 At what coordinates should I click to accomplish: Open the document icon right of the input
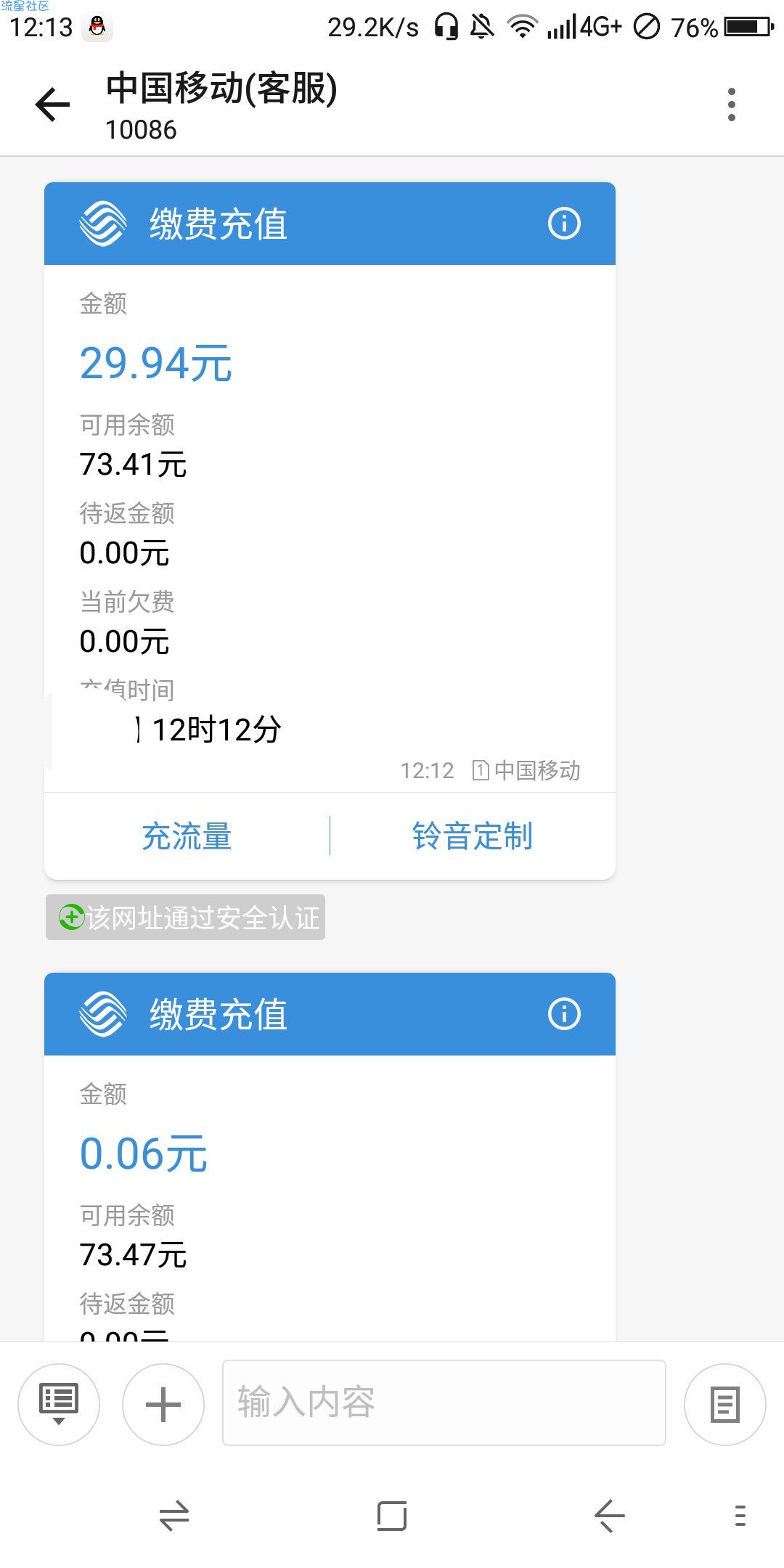pos(724,1404)
